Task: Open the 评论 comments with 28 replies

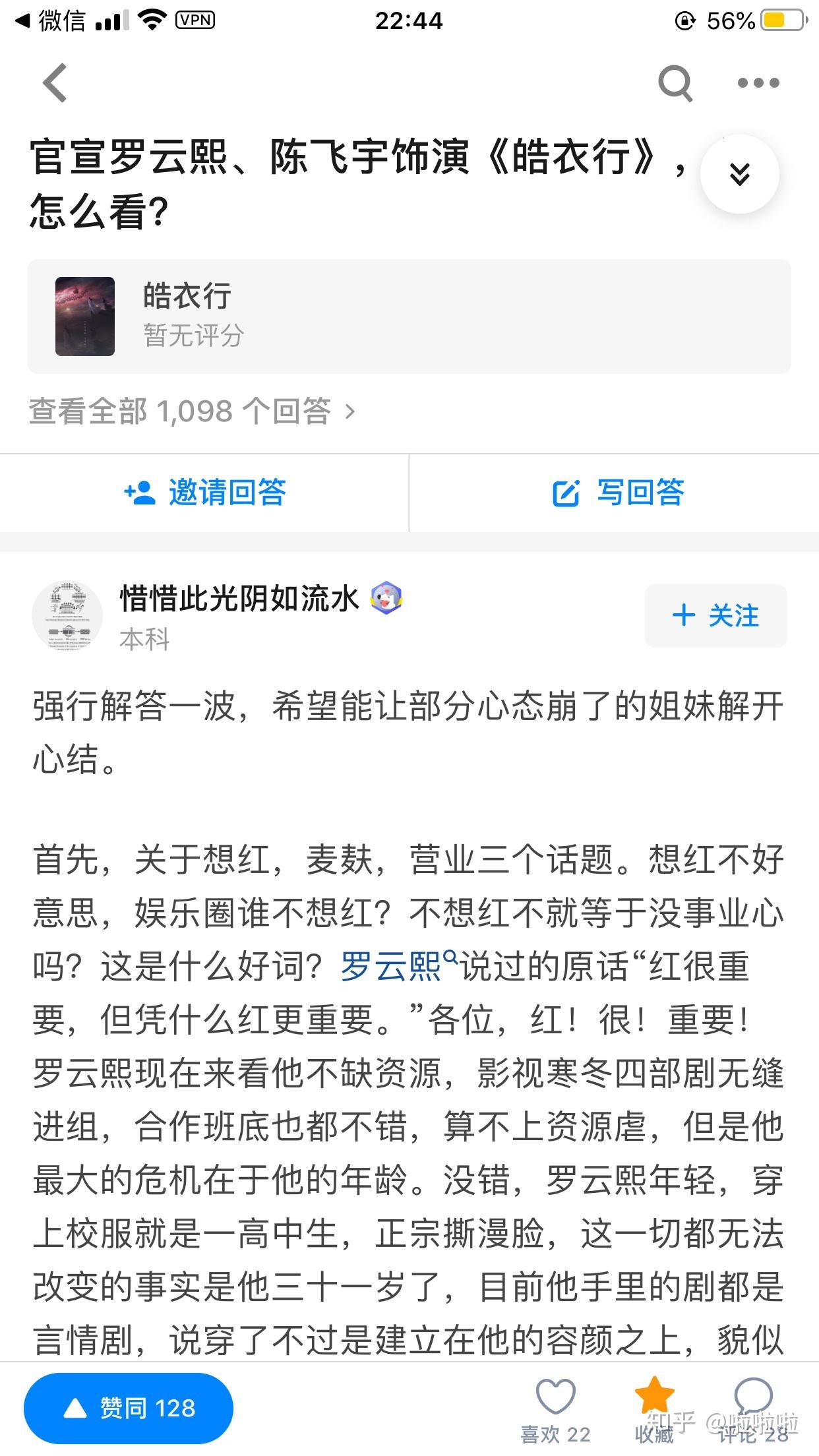Action: [x=752, y=1398]
